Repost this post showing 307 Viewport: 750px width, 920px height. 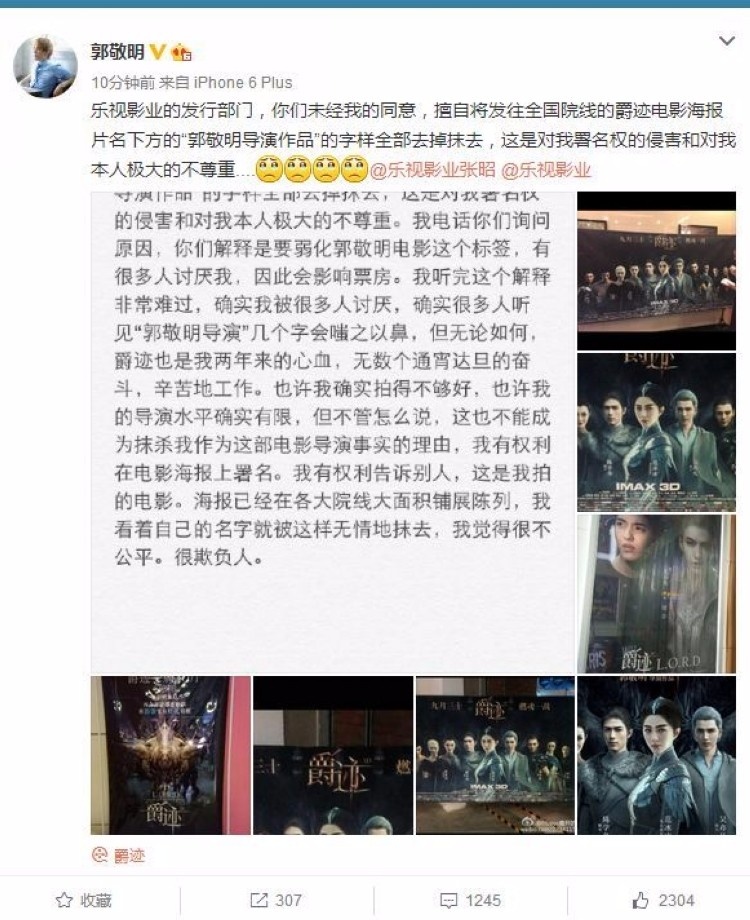(275, 900)
